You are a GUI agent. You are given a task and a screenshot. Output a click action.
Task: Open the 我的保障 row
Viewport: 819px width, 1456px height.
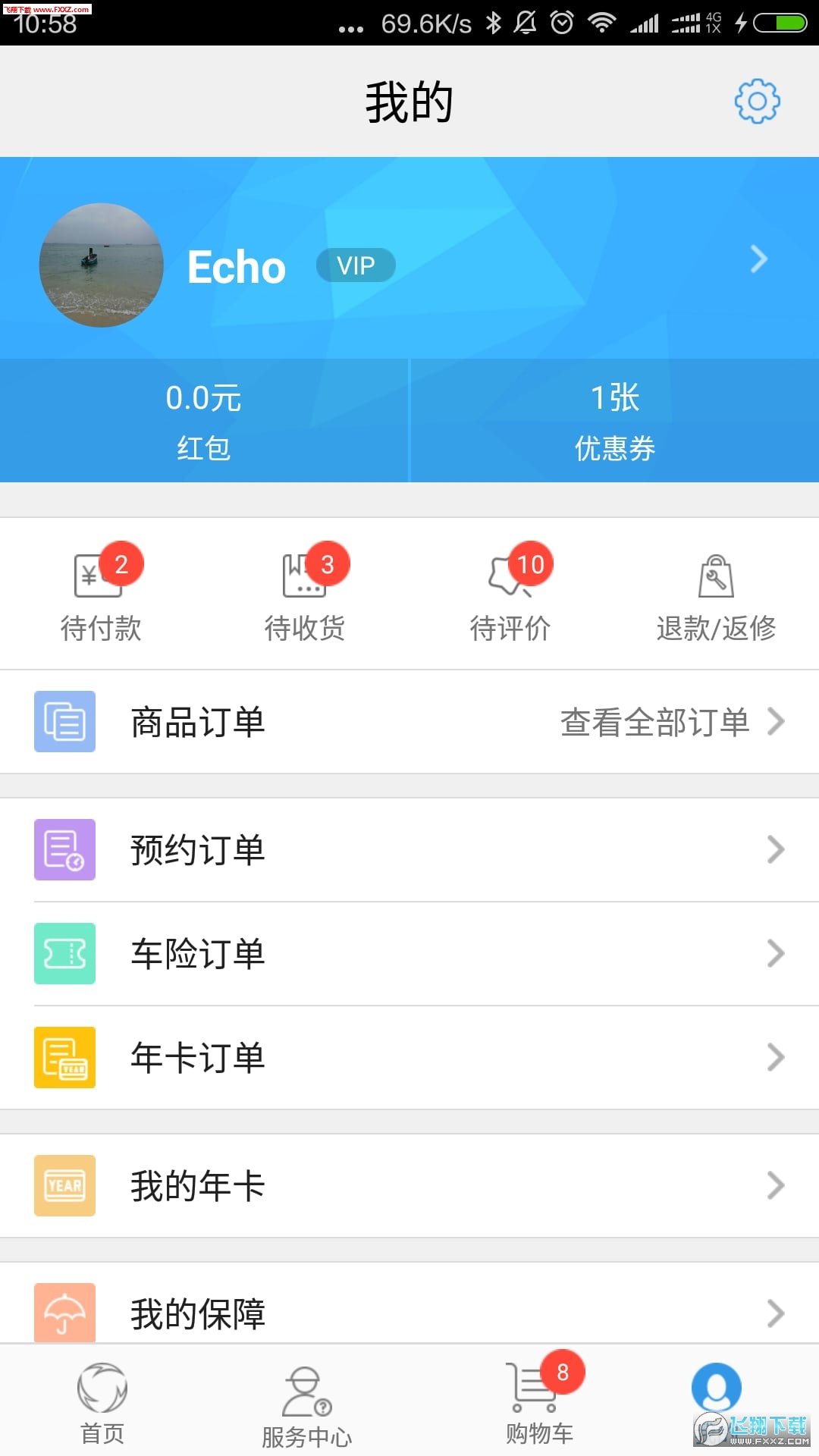point(409,1312)
